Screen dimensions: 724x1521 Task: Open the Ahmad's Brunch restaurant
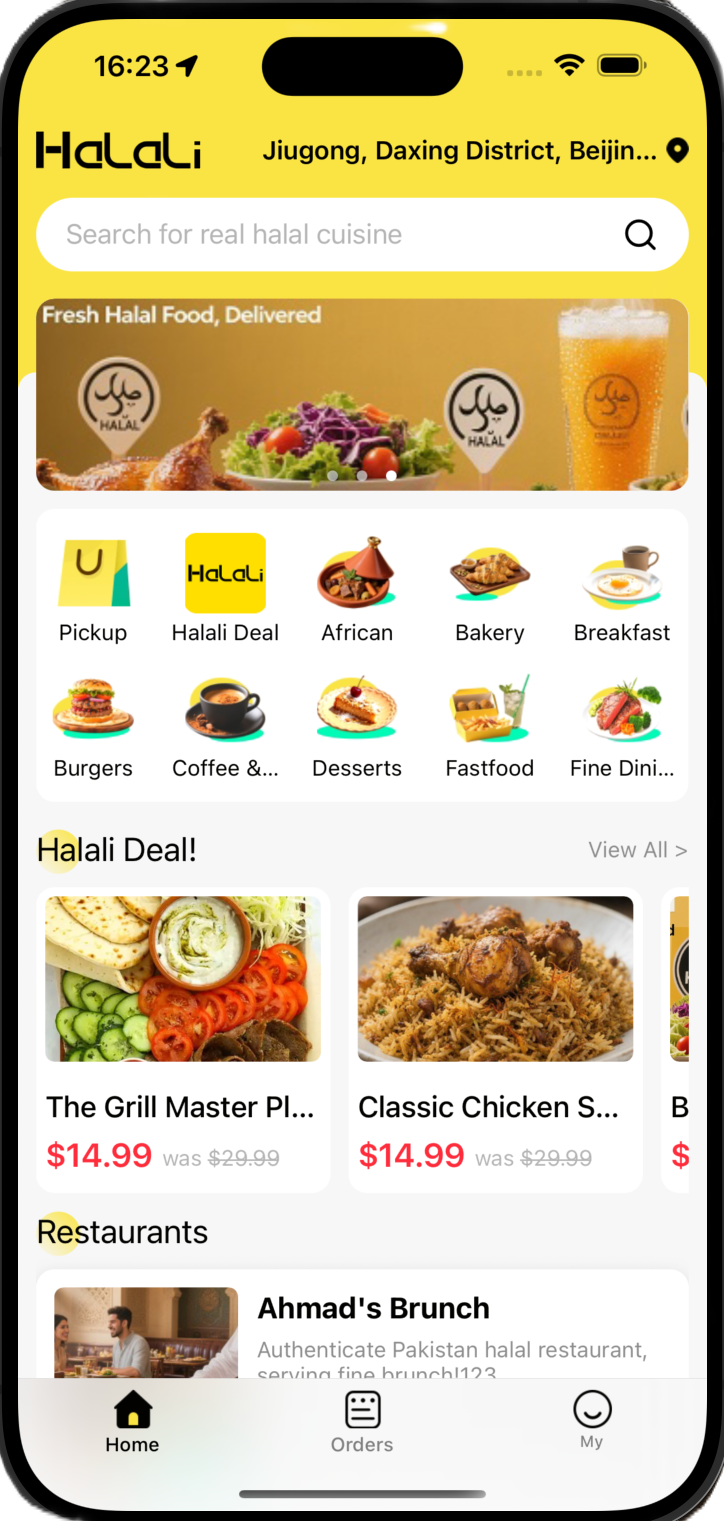coord(362,1326)
